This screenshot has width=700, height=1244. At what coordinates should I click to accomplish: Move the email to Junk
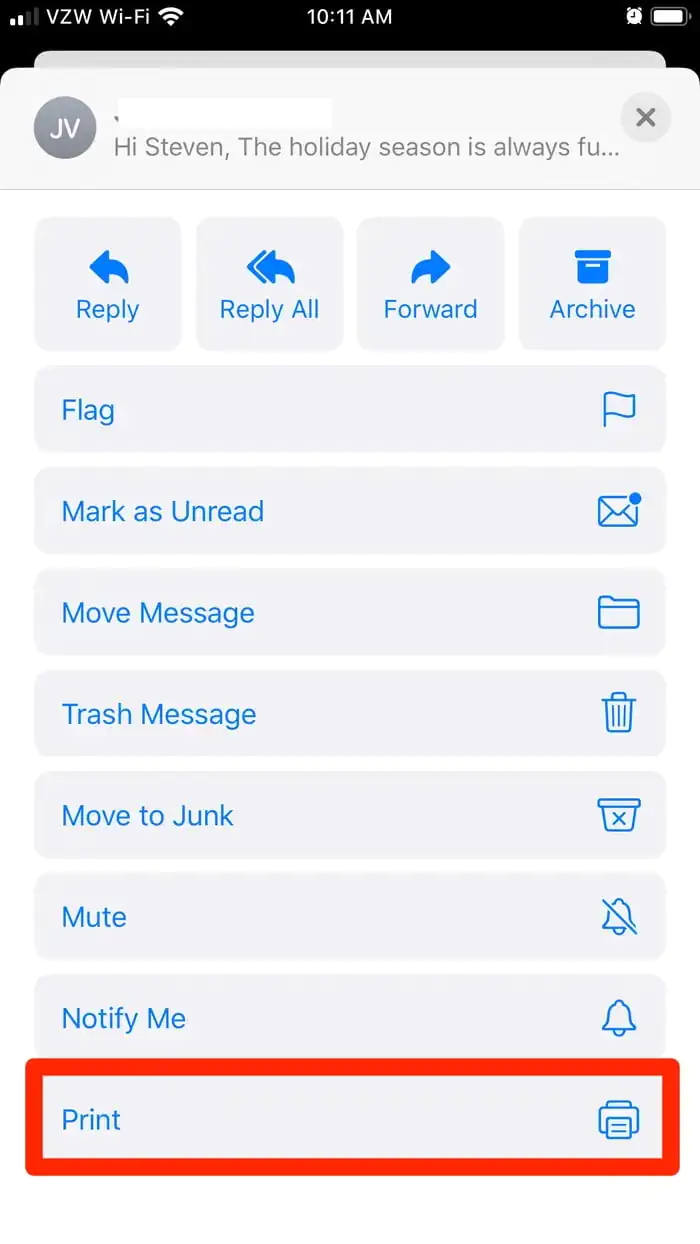[x=349, y=815]
